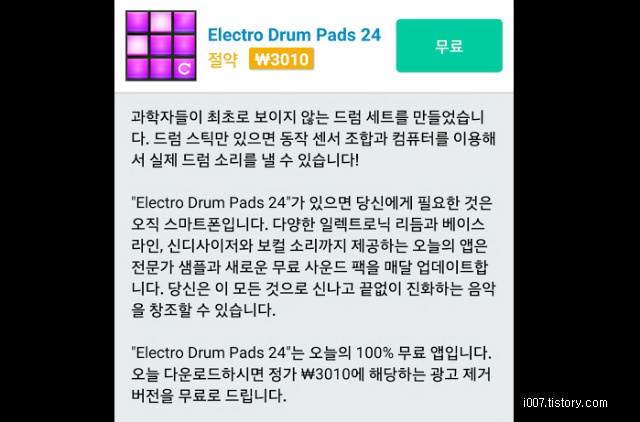Image resolution: width=640 pixels, height=422 pixels.
Task: Tap the green 무료 button
Action: (x=449, y=46)
